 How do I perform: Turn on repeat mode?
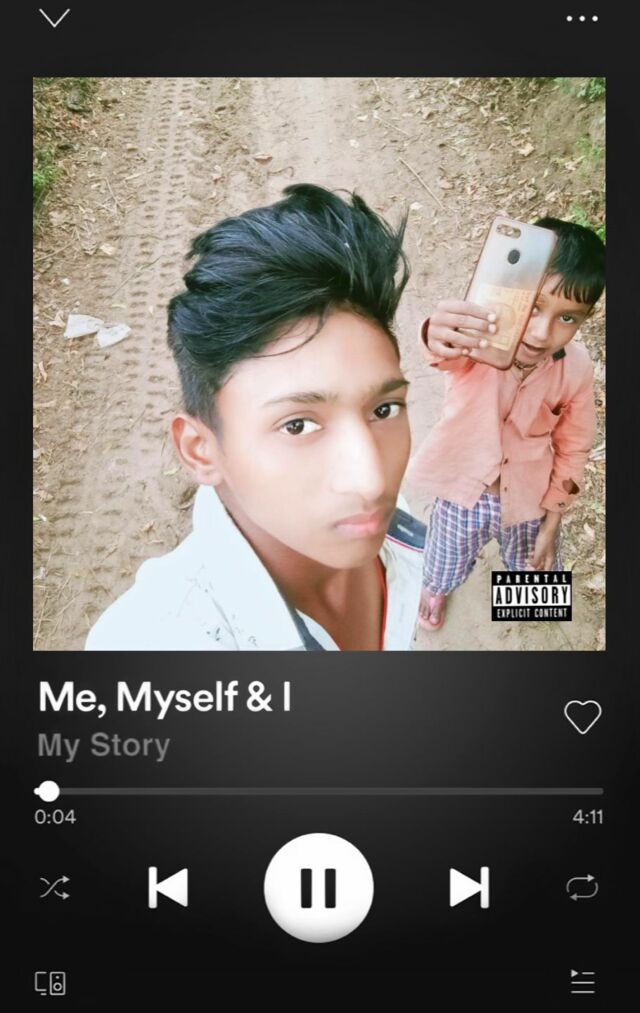coord(582,887)
